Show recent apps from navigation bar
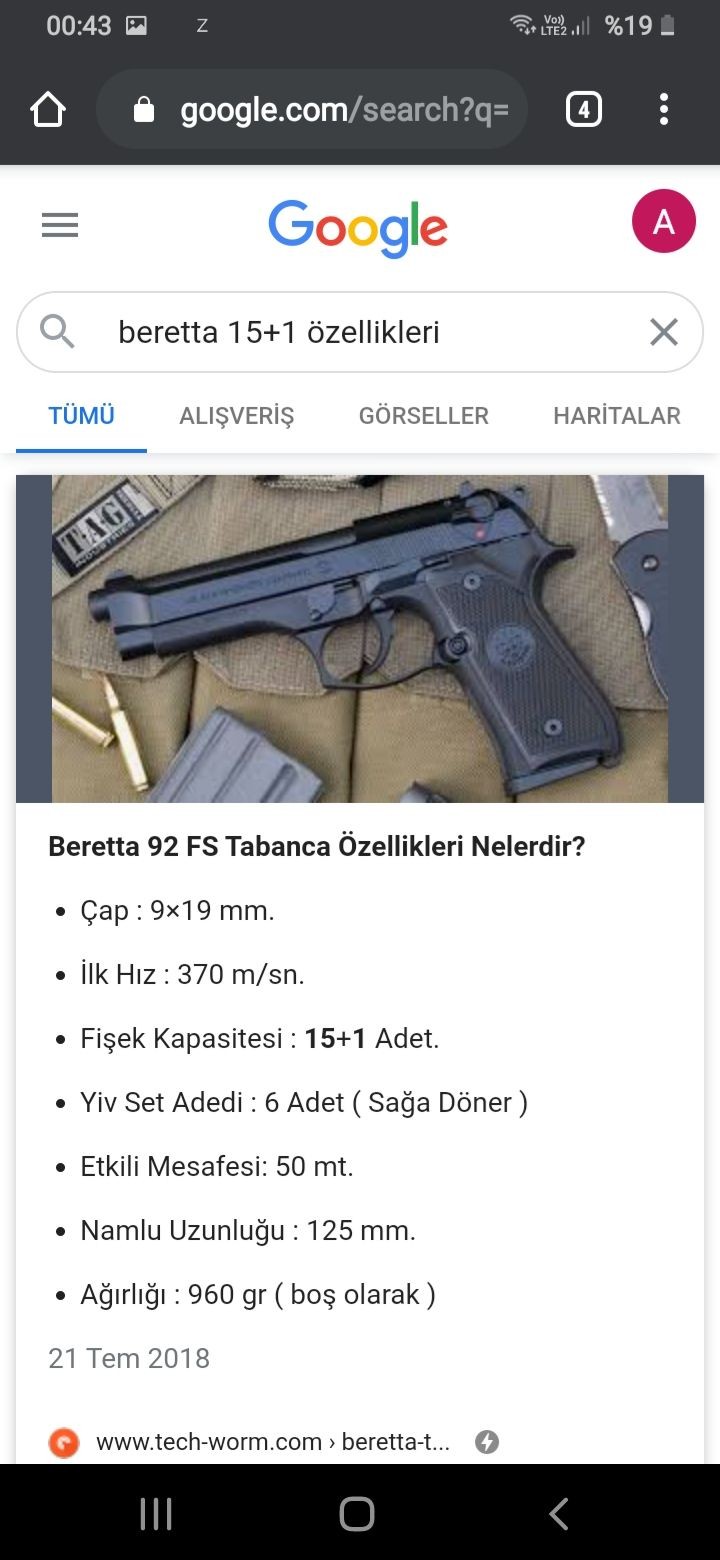 pos(157,1514)
